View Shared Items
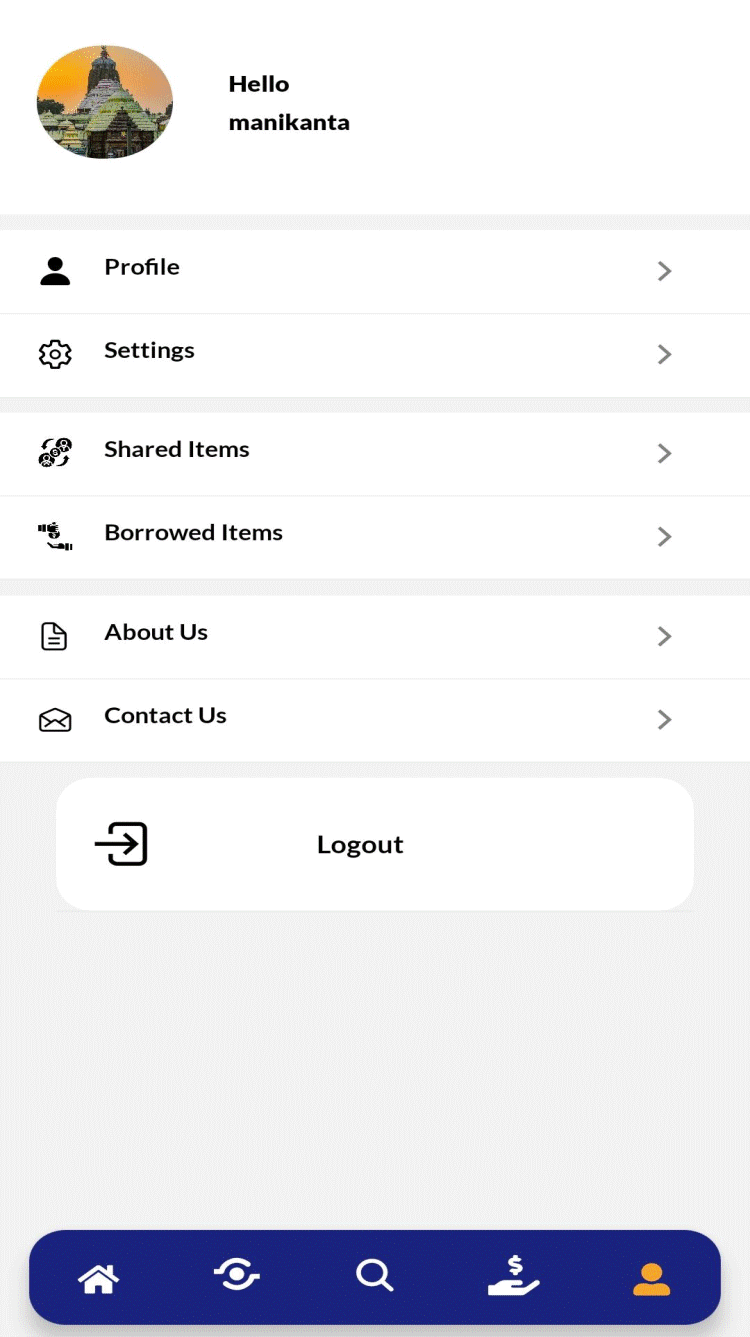This screenshot has height=1337, width=750. 374,452
